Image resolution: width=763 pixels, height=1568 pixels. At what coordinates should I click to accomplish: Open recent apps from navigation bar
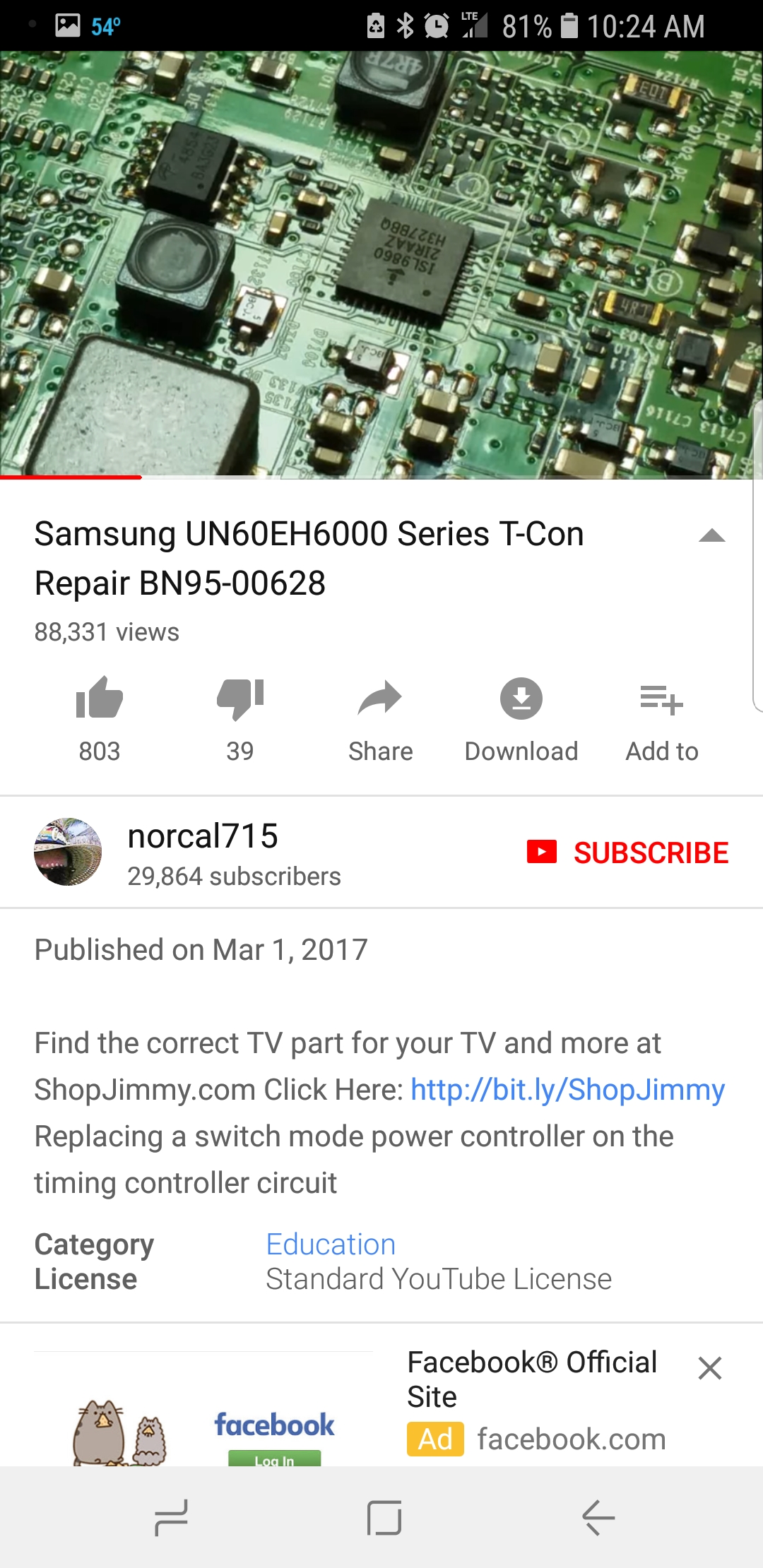tap(171, 1517)
